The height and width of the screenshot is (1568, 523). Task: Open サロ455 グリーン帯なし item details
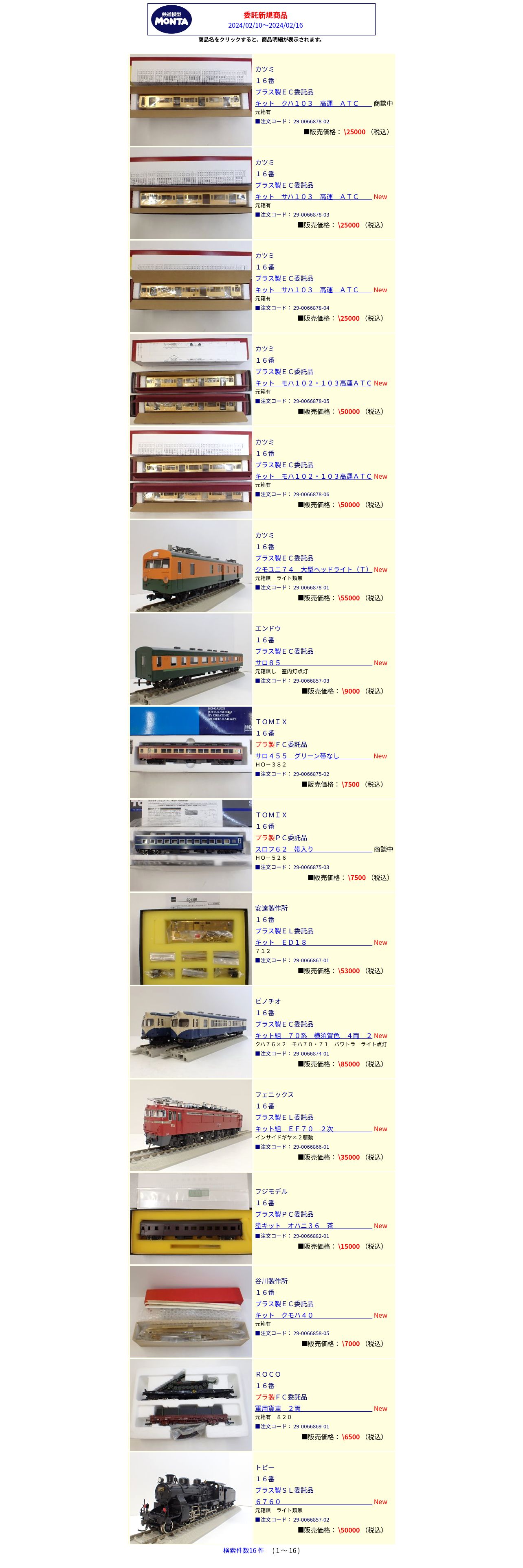click(297, 756)
